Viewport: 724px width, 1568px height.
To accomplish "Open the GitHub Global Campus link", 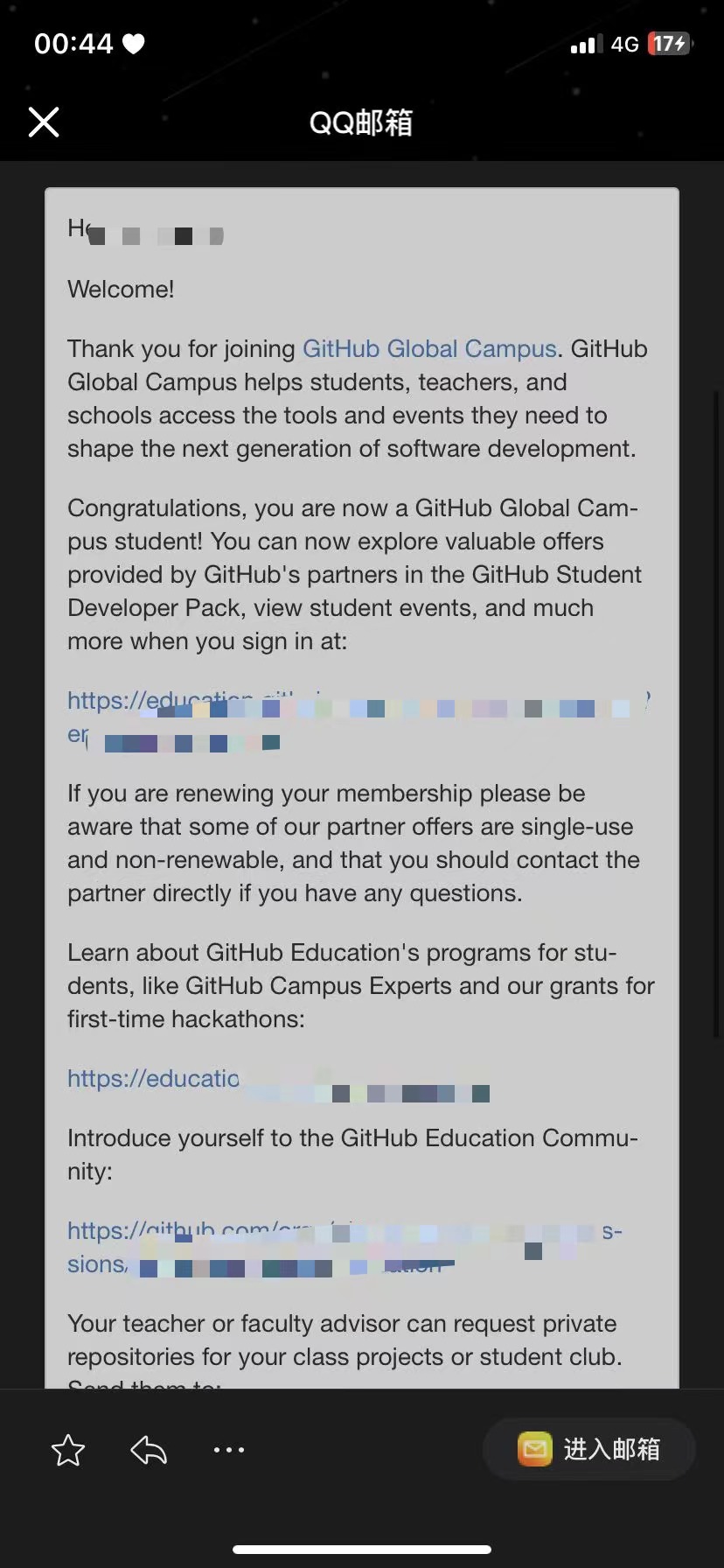I will [429, 348].
